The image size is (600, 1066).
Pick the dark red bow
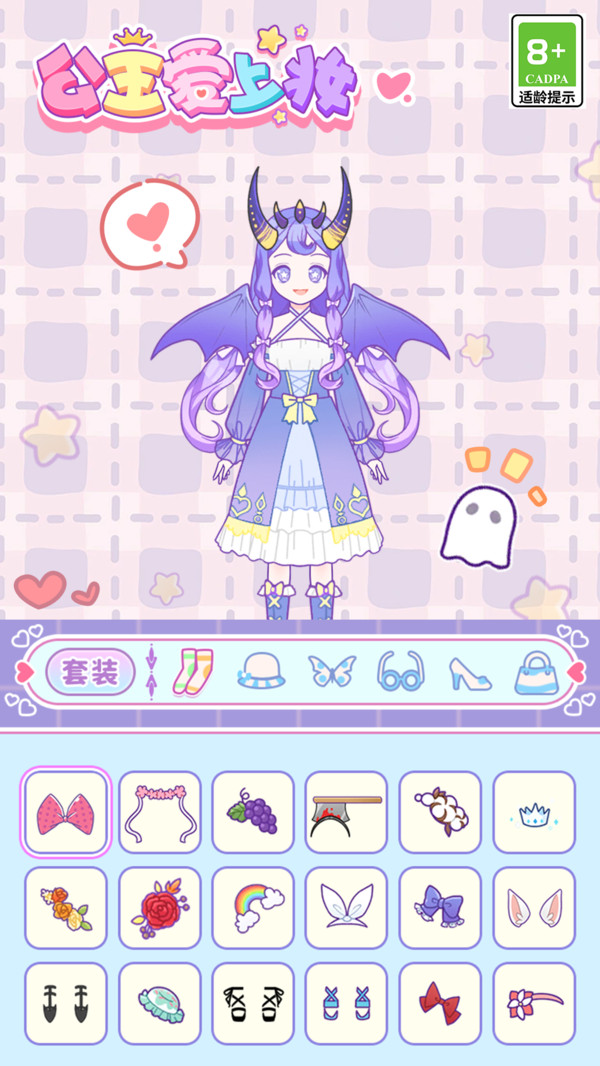click(440, 1003)
